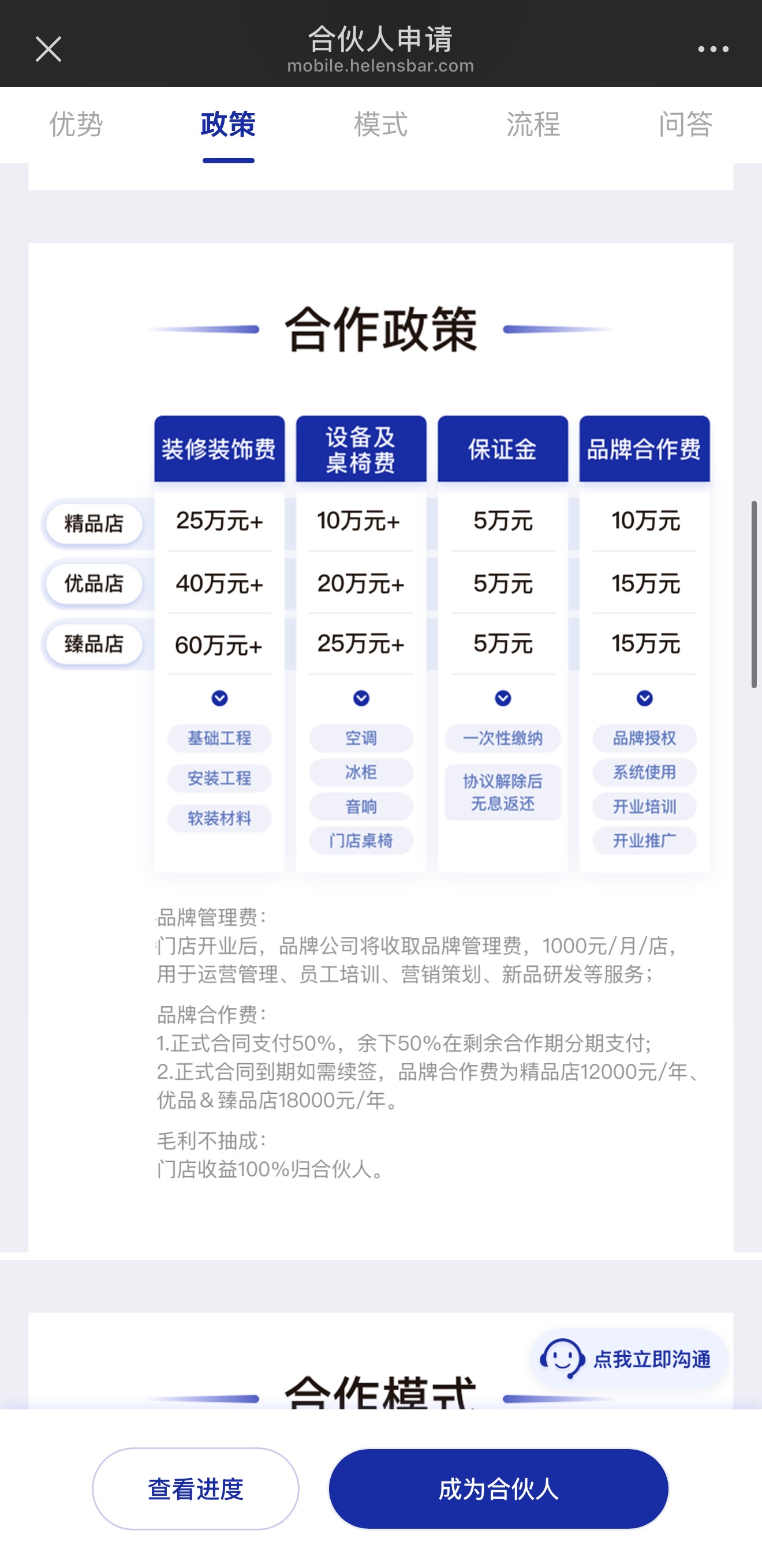Open the 问答 tab
The image size is (762, 1568).
tap(685, 124)
